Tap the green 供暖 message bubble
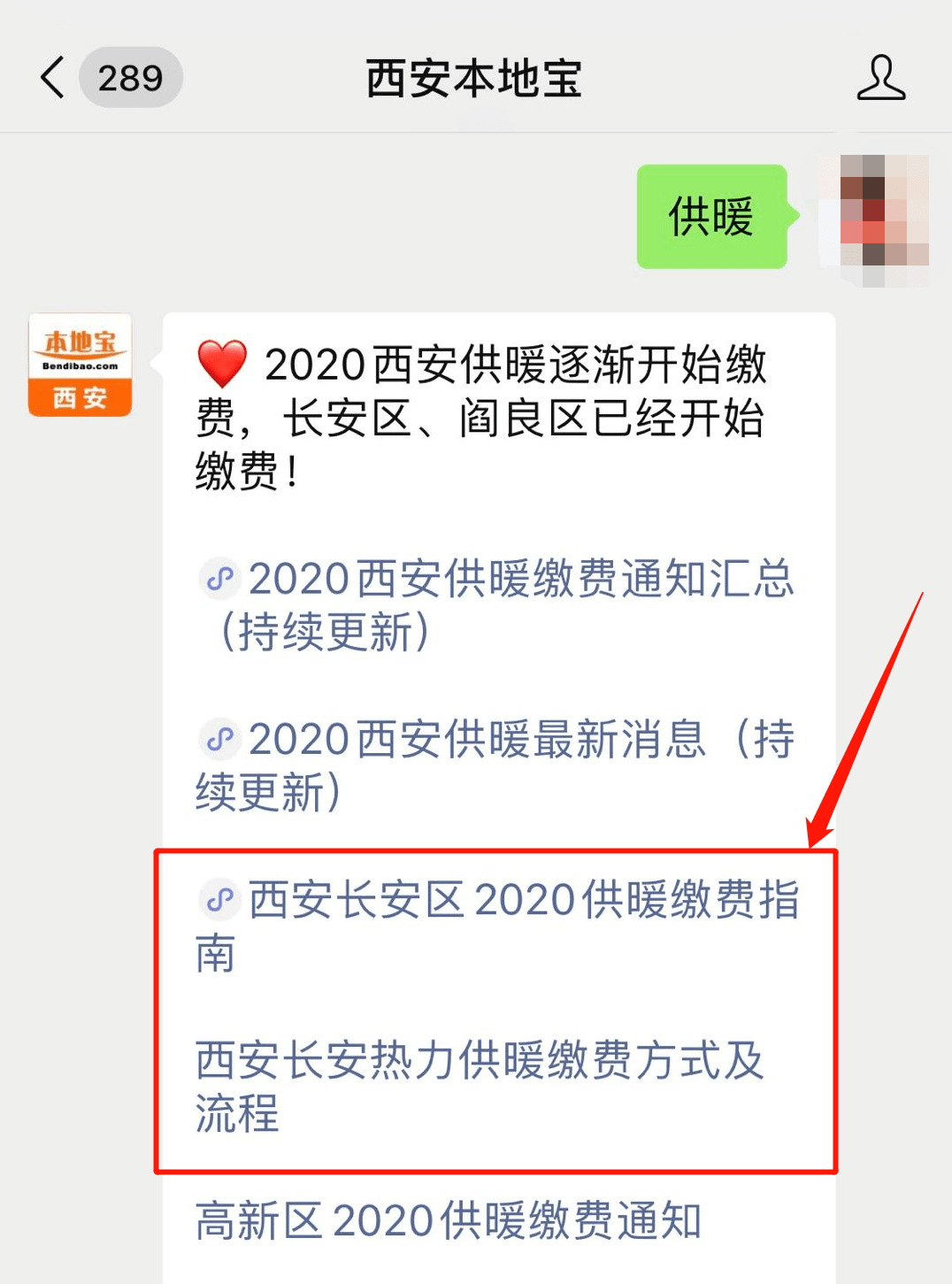 712,219
